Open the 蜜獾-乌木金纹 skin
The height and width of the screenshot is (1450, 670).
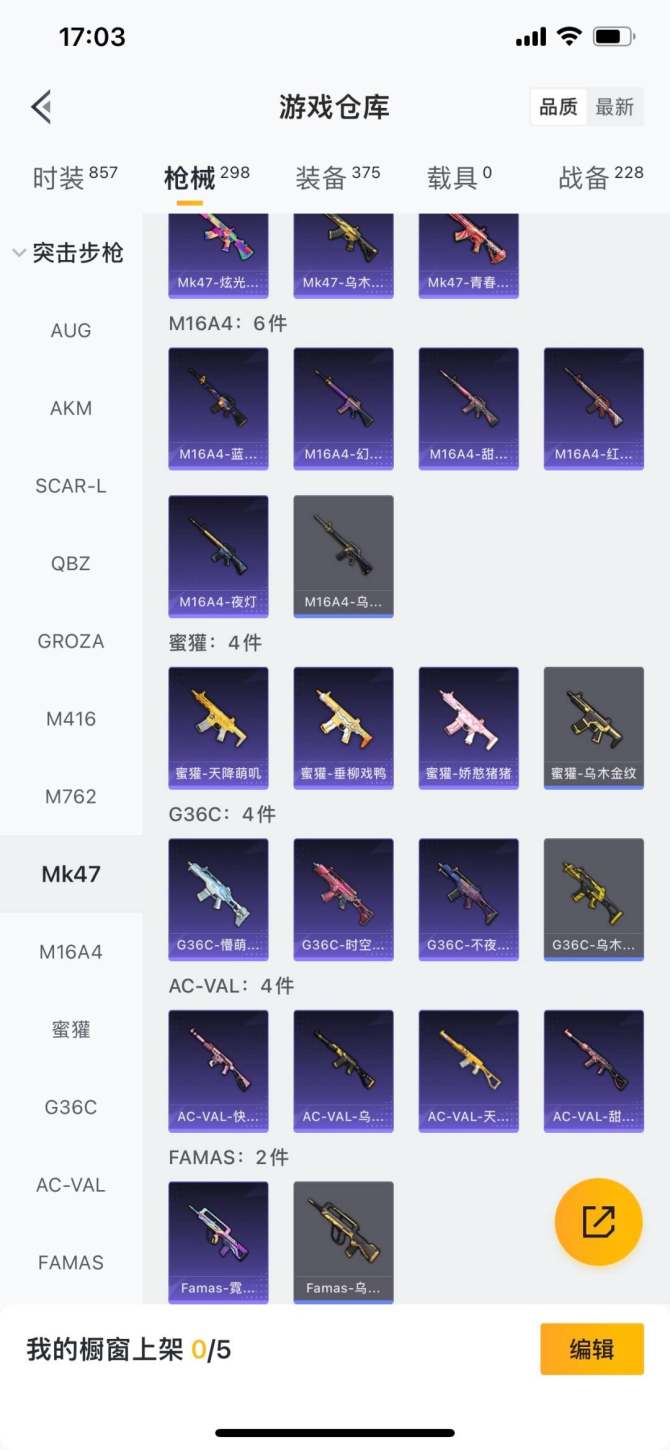[x=593, y=727]
